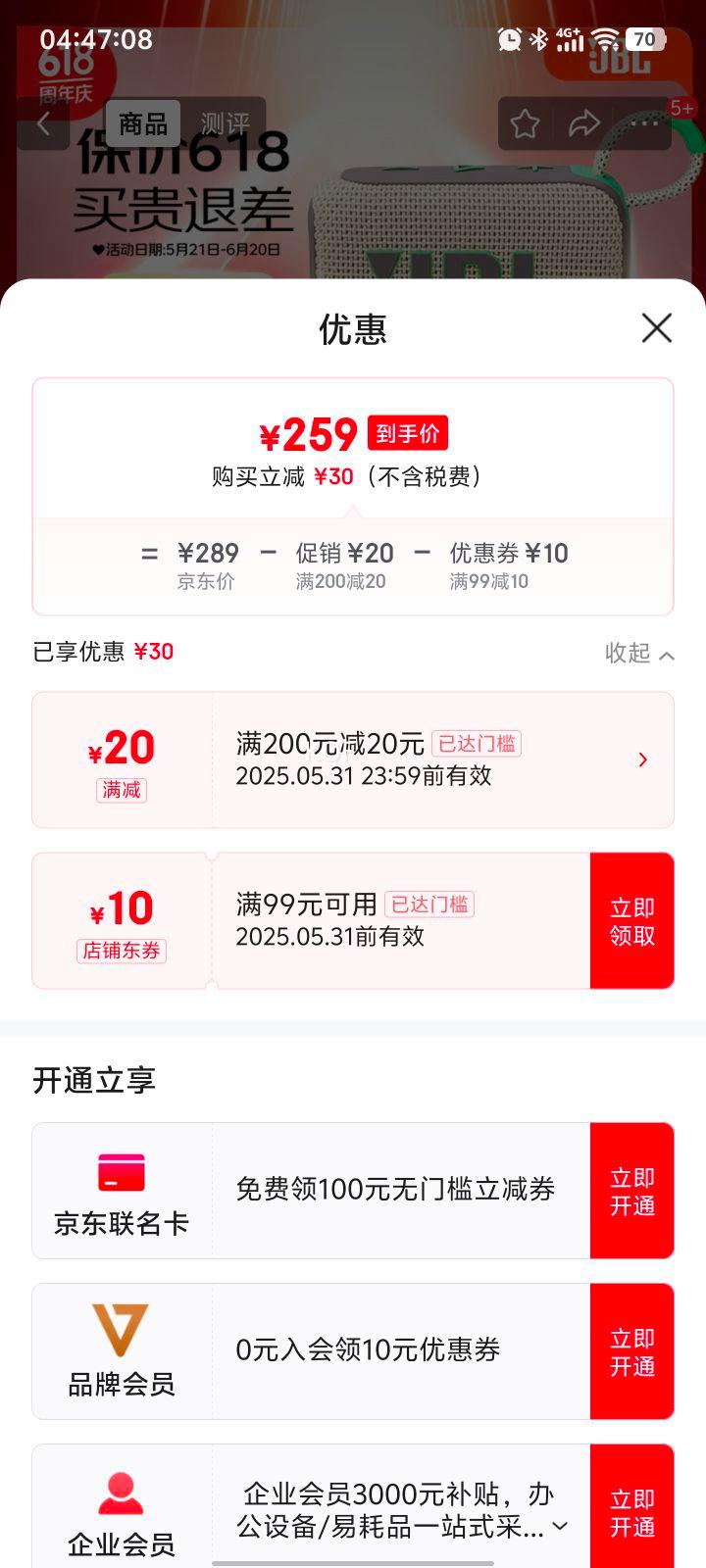Open the three-dot overflow menu
The image size is (706, 1568).
(x=644, y=123)
